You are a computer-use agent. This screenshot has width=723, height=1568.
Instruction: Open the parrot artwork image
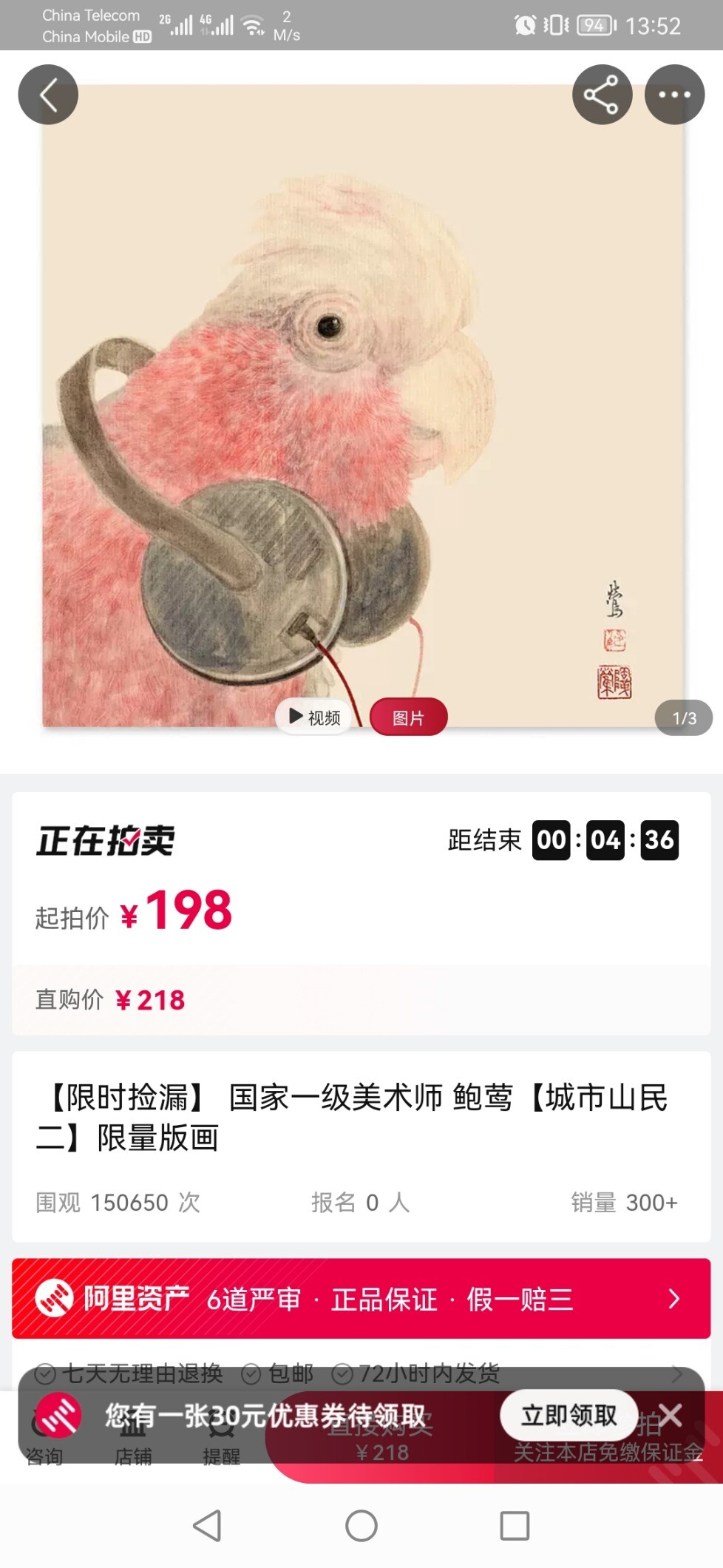pos(362,405)
